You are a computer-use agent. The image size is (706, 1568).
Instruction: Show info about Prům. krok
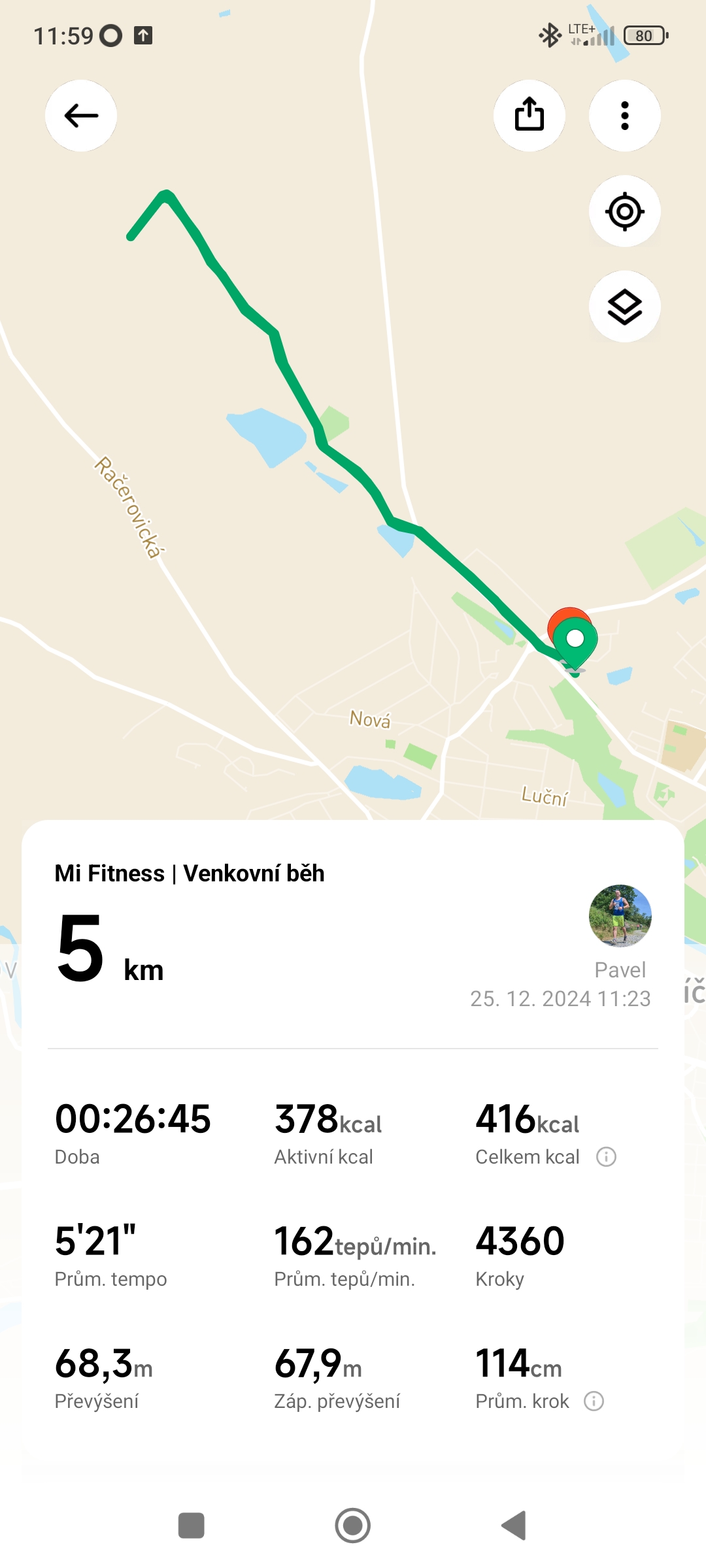[x=594, y=1401]
